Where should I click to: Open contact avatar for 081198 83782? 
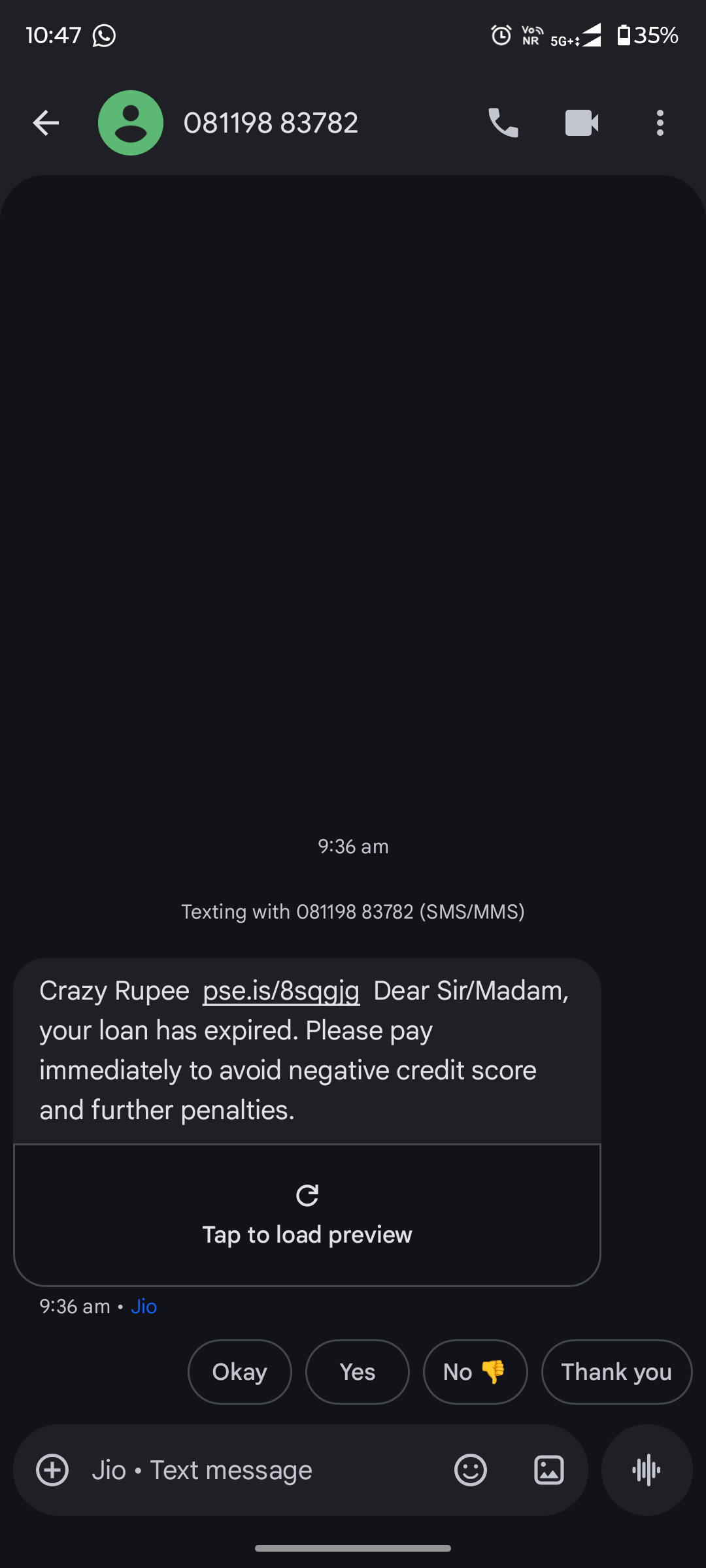click(131, 123)
